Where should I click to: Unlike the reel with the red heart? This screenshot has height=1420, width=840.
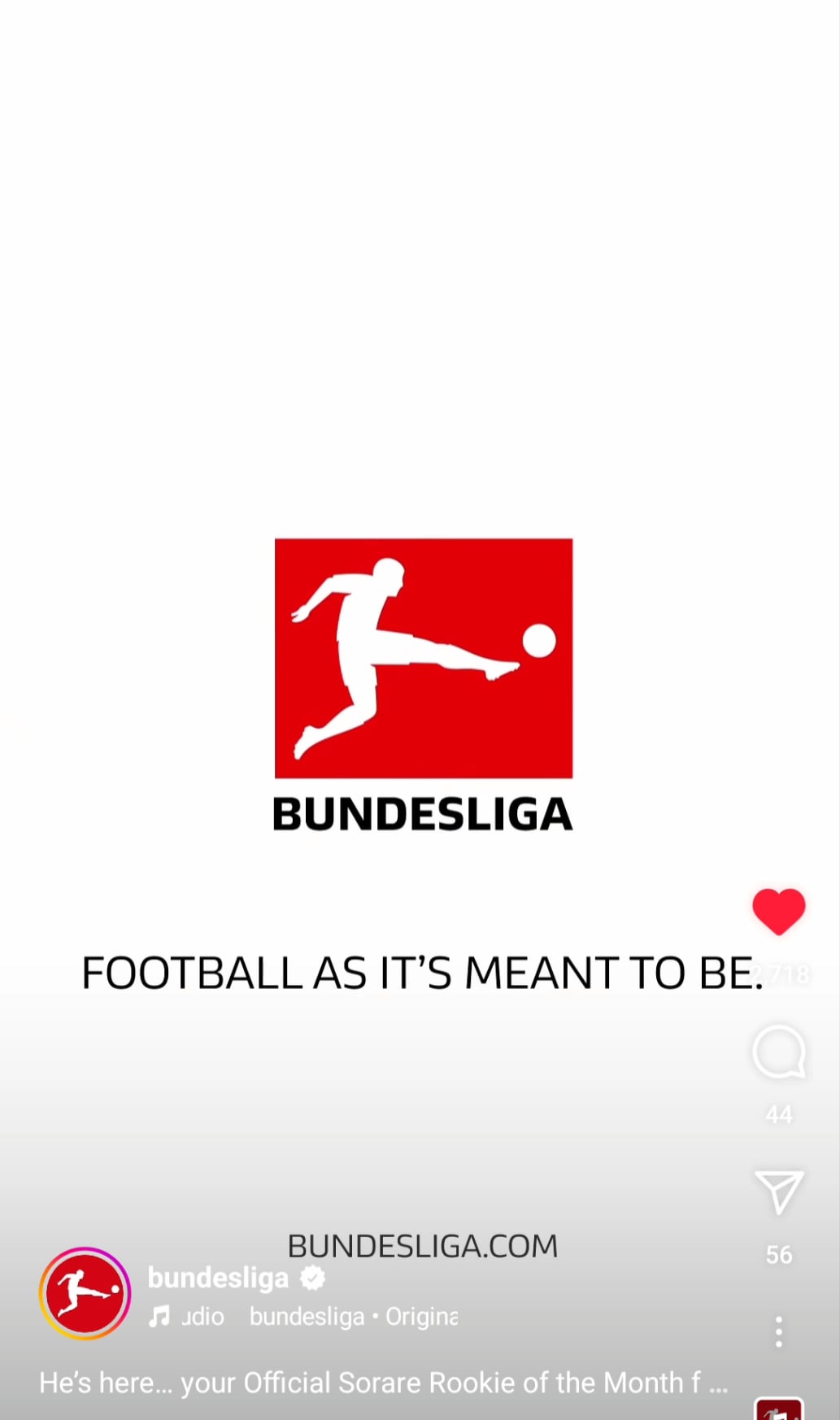tap(778, 911)
